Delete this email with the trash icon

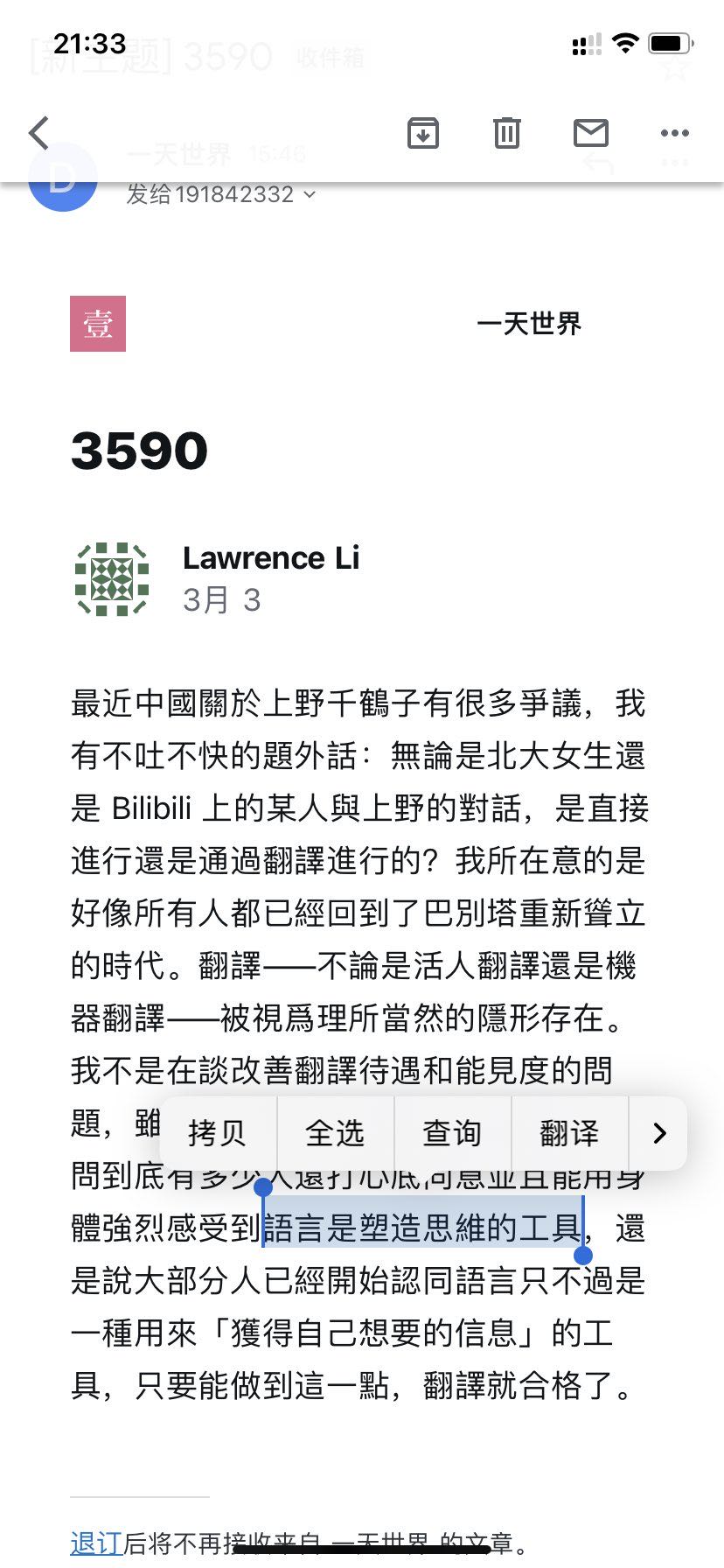(x=507, y=133)
